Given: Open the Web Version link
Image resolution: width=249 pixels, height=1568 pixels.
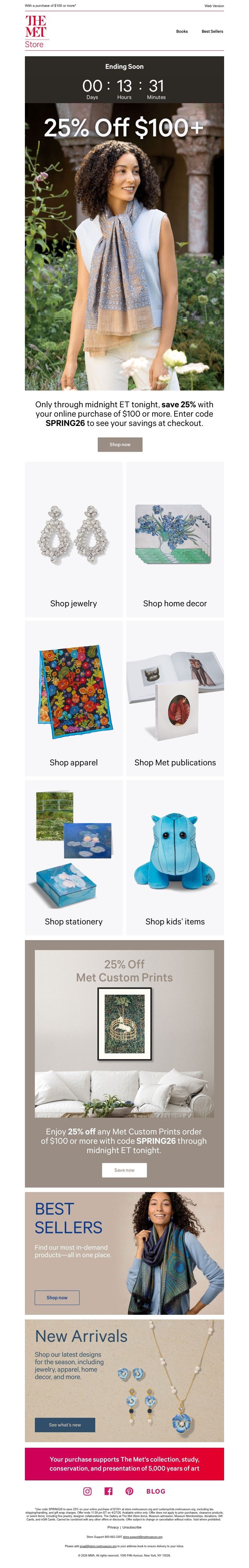Looking at the screenshot, I should (214, 6).
